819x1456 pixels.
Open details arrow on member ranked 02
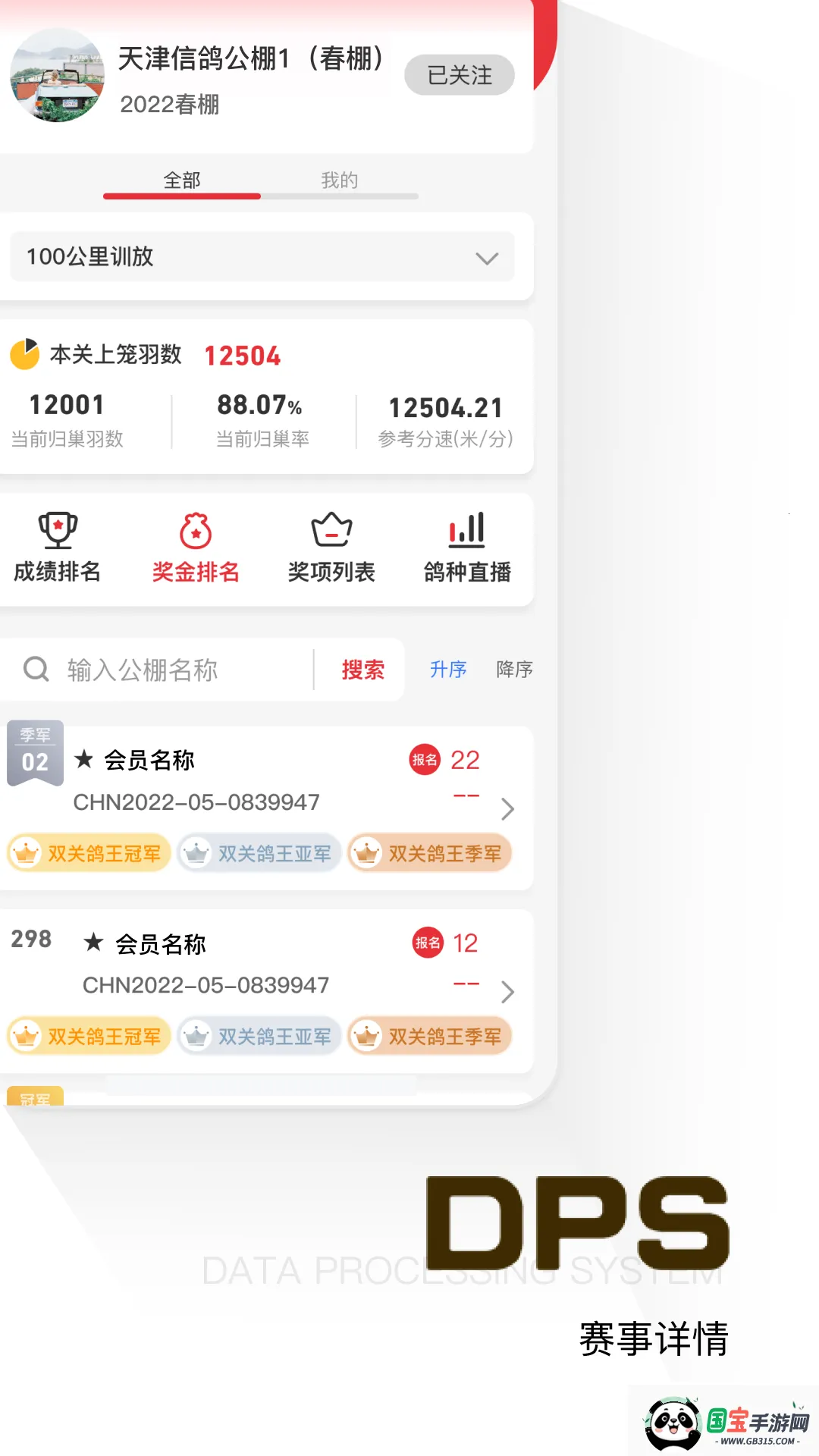coord(507,809)
